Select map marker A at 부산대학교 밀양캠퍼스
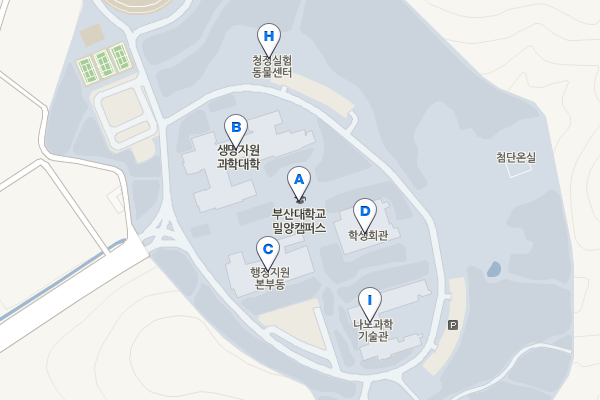This screenshot has height=400, width=600. pyautogui.click(x=298, y=180)
